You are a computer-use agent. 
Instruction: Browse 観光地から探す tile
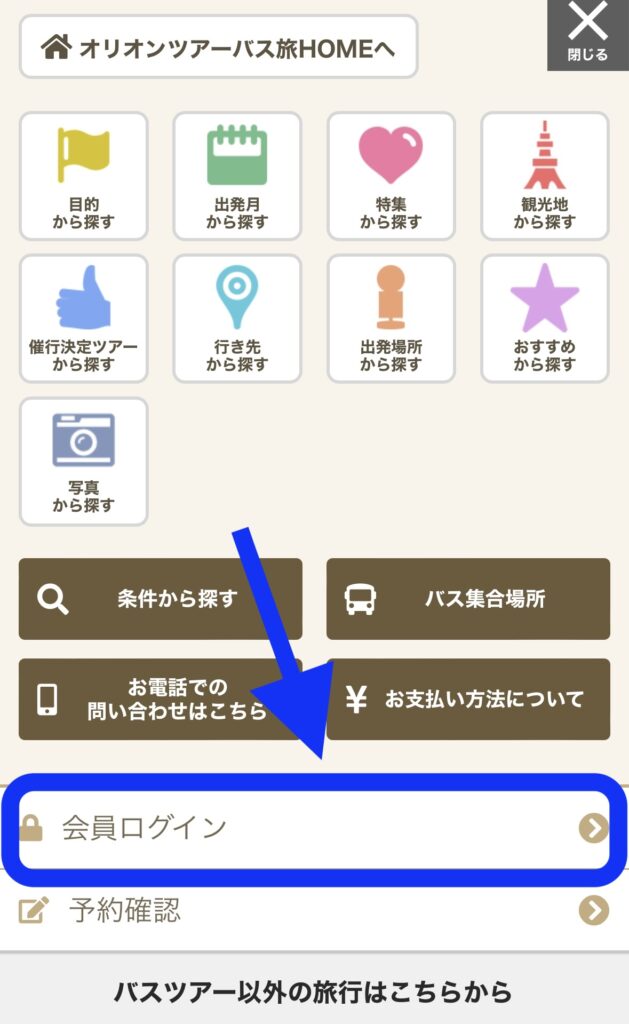click(545, 176)
